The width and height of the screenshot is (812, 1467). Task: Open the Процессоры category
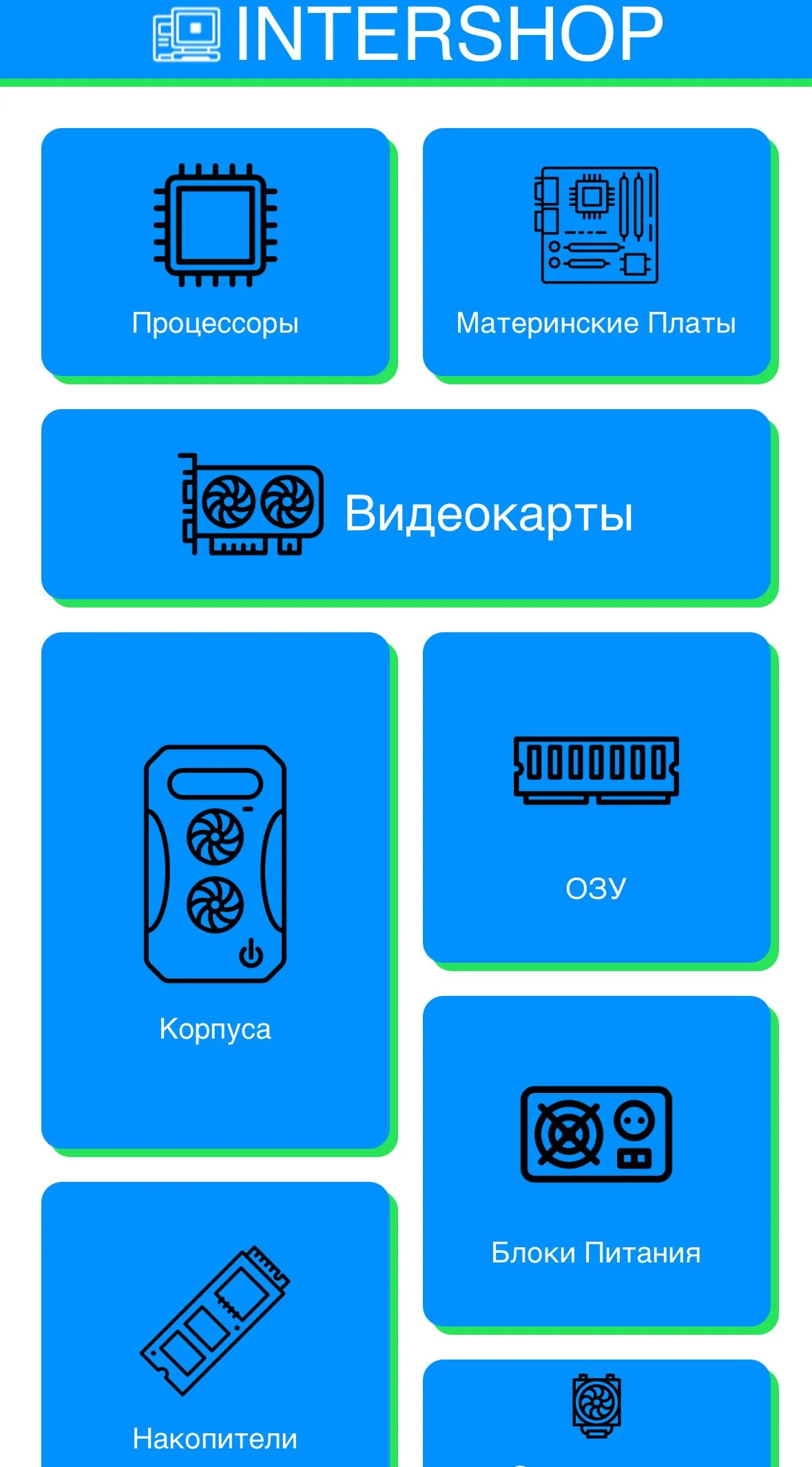coord(216,252)
